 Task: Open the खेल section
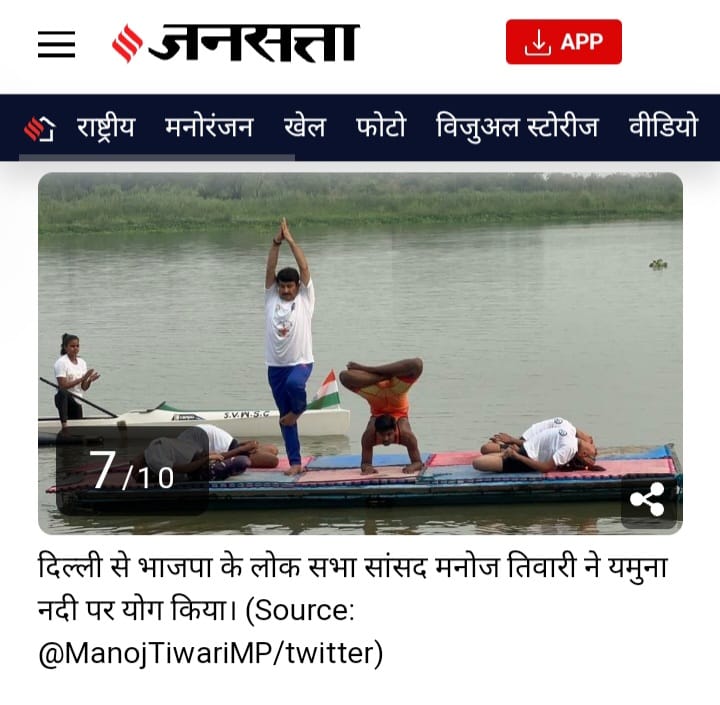pyautogui.click(x=304, y=128)
